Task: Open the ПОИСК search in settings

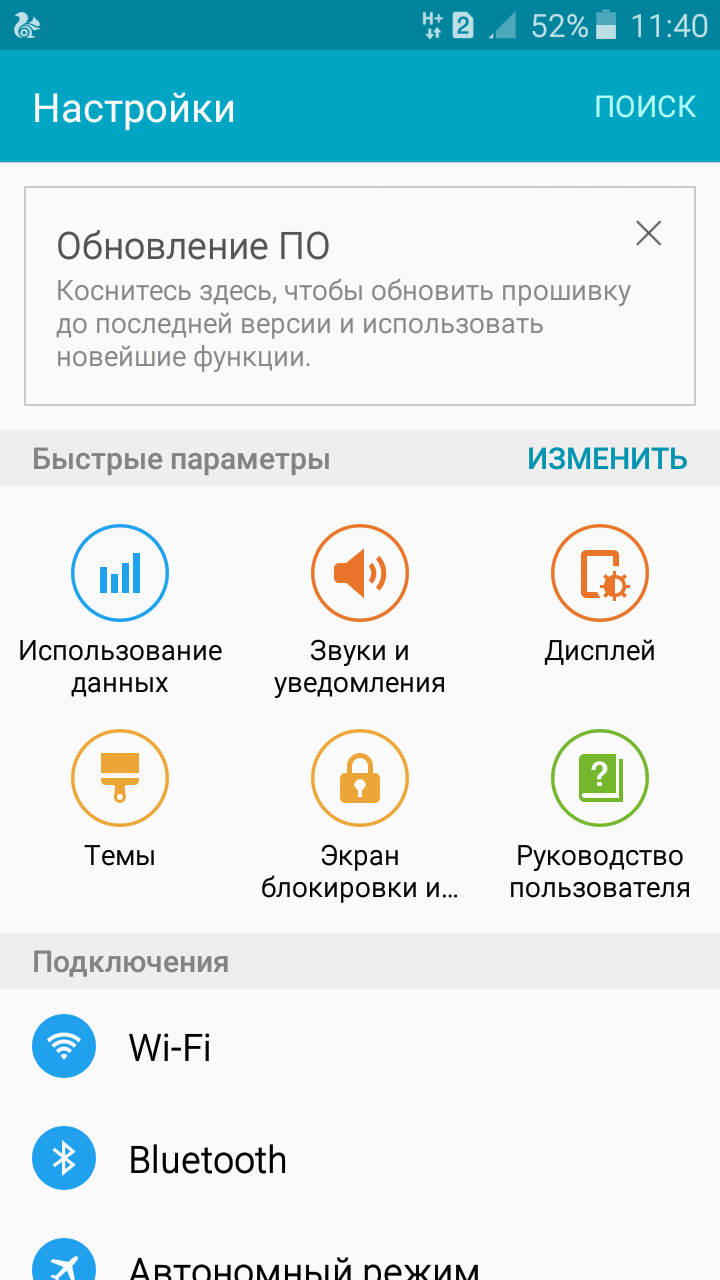Action: click(645, 106)
